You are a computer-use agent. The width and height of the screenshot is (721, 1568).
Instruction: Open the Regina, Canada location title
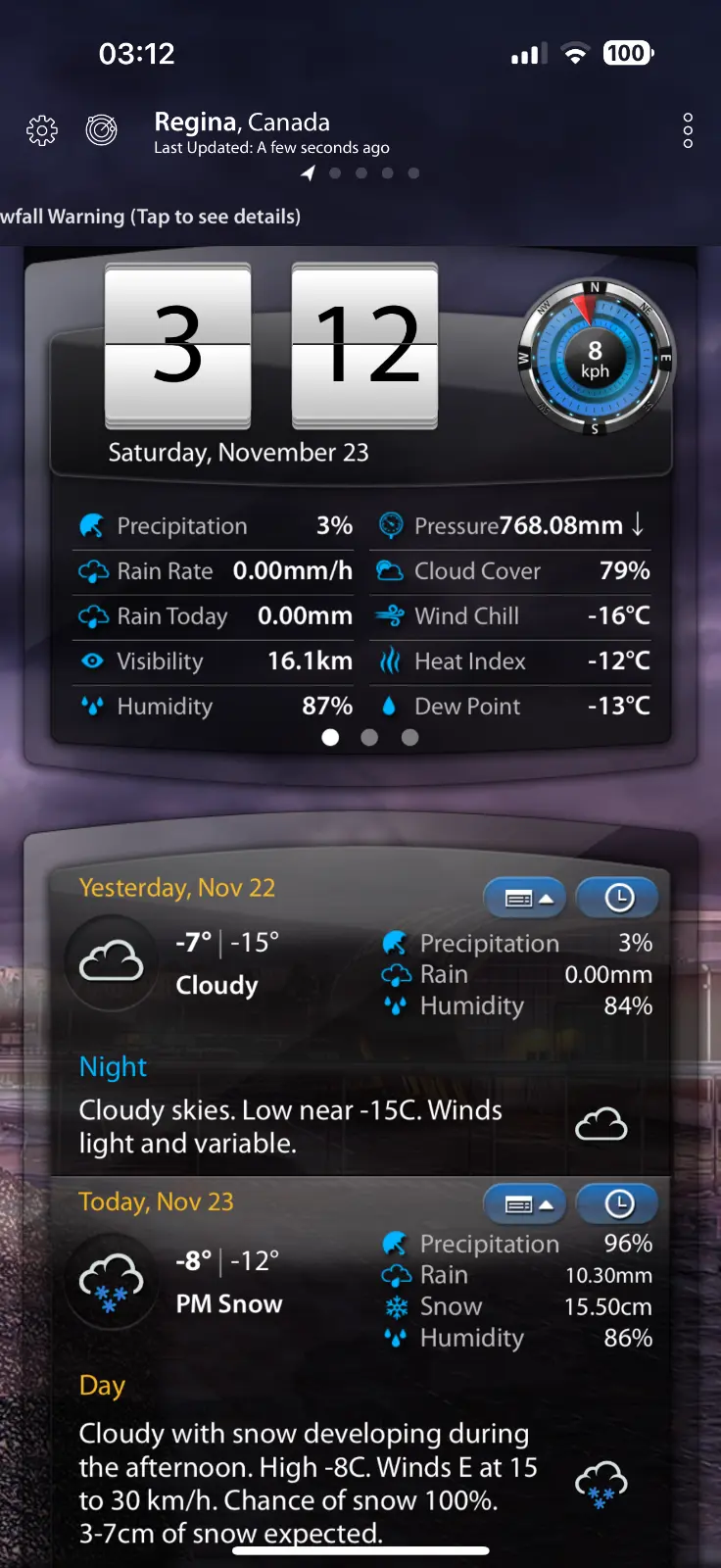click(x=242, y=122)
